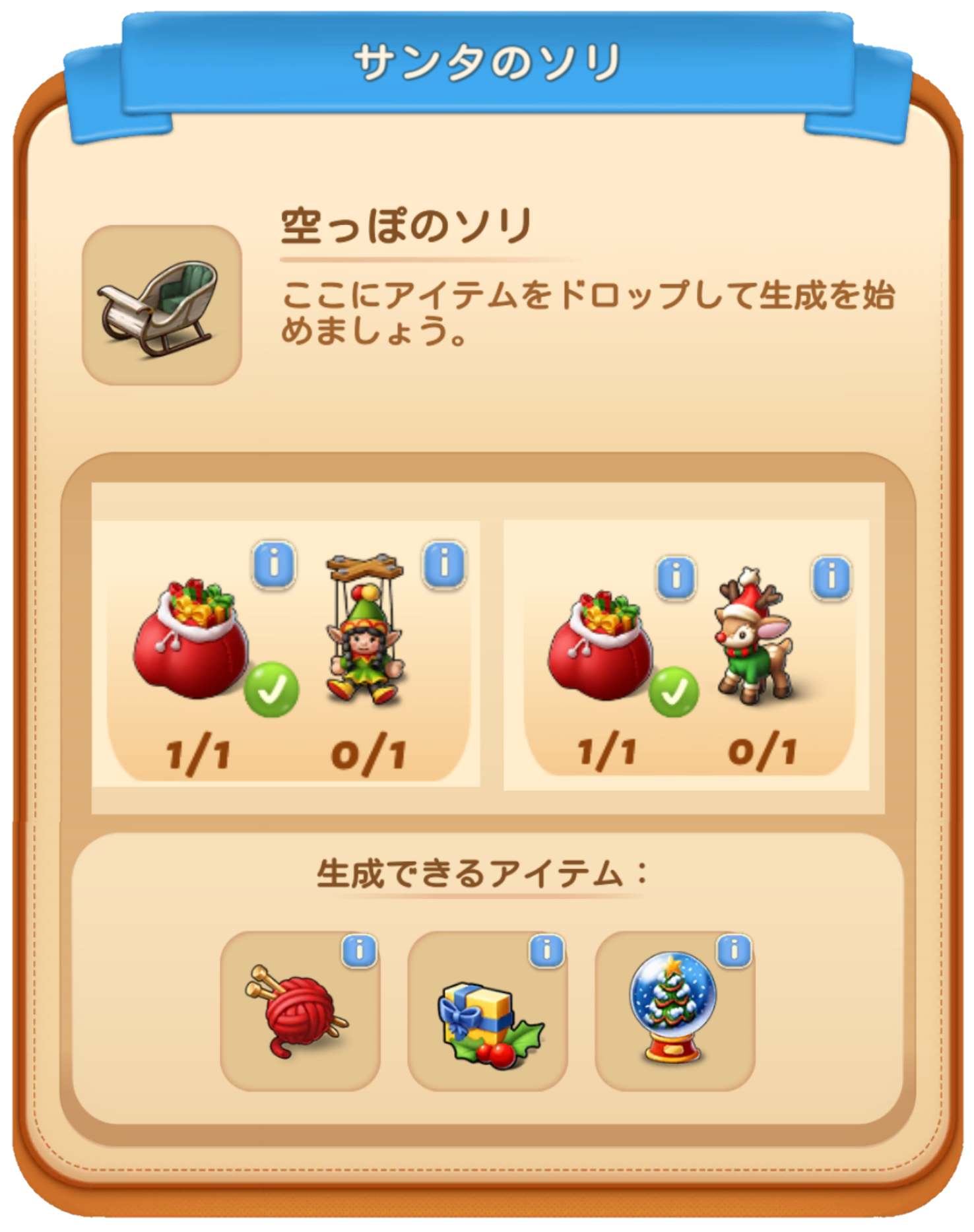This screenshot has height=1232, width=974.
Task: Show info for the reindeer toy
Action: (831, 578)
